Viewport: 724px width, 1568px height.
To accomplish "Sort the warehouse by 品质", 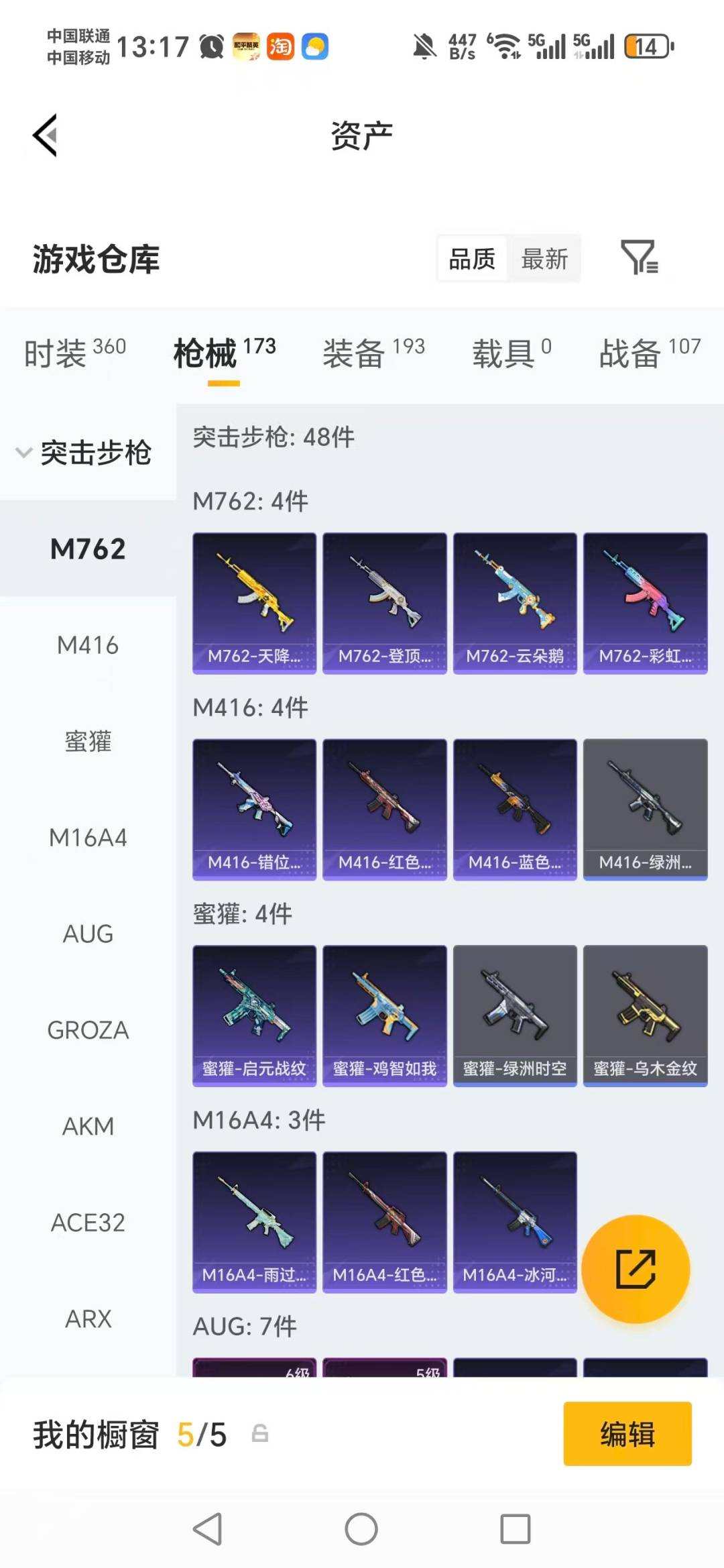I will (x=472, y=259).
